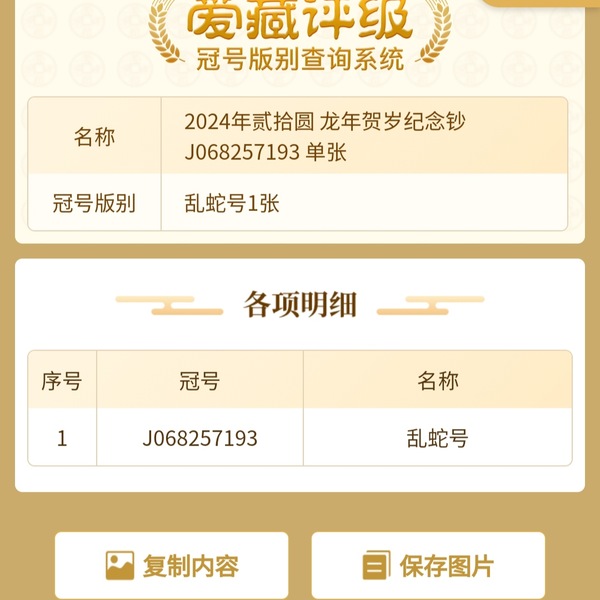
Task: Tap the 复制内容 button
Action: [x=171, y=566]
